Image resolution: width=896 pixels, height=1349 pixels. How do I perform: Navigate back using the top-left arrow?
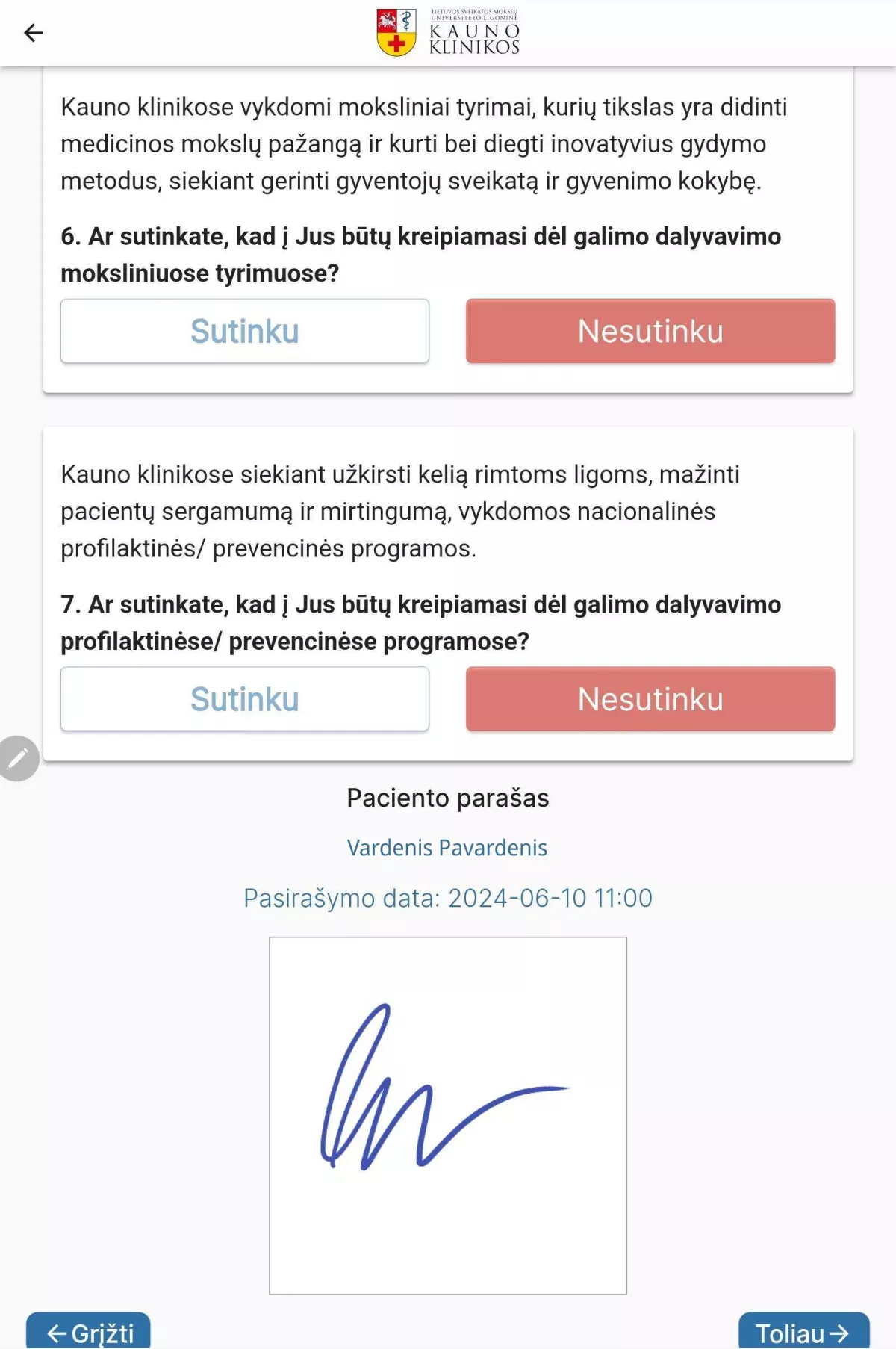click(x=33, y=34)
